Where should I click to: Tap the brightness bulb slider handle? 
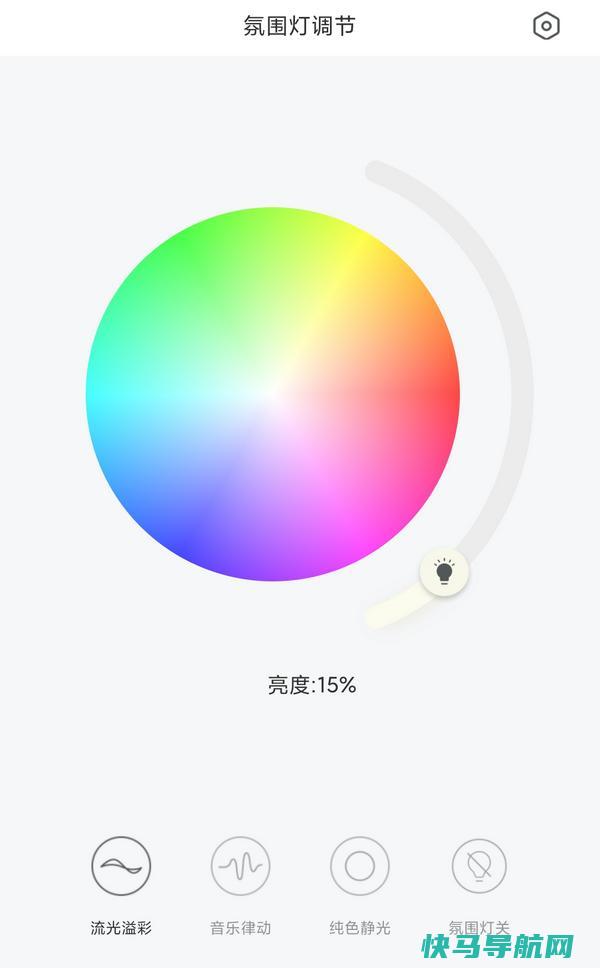[444, 572]
